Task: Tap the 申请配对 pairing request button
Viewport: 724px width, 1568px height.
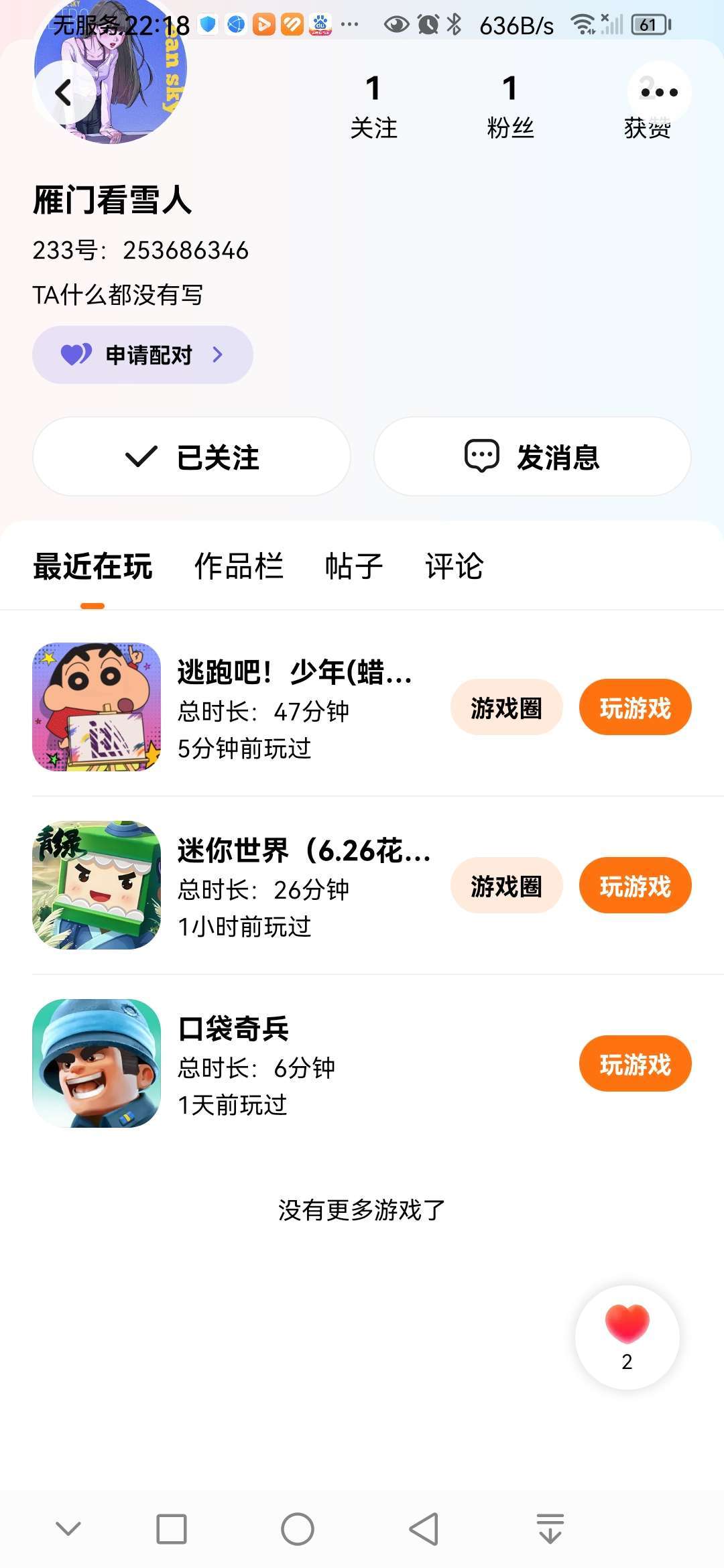Action: click(143, 354)
